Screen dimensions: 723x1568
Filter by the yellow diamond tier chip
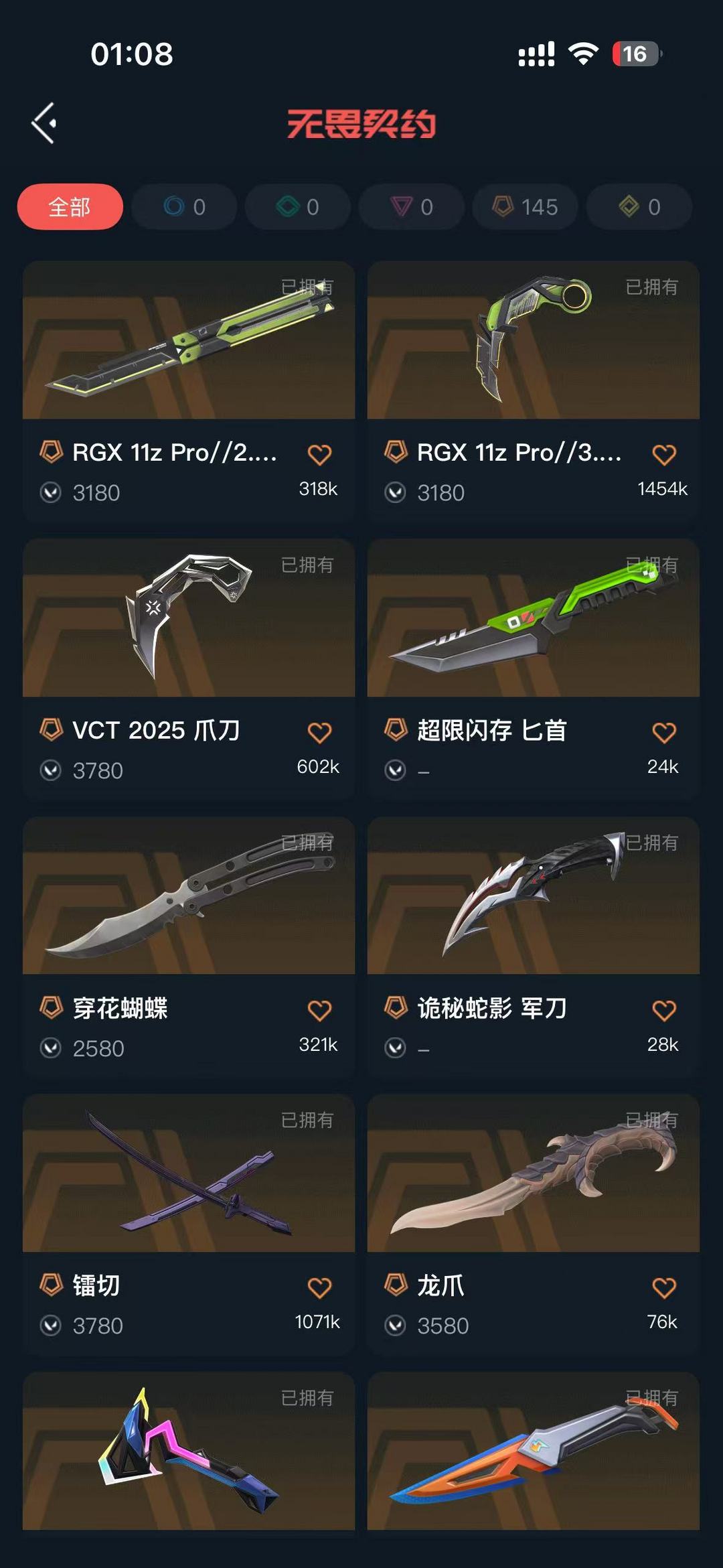click(639, 207)
